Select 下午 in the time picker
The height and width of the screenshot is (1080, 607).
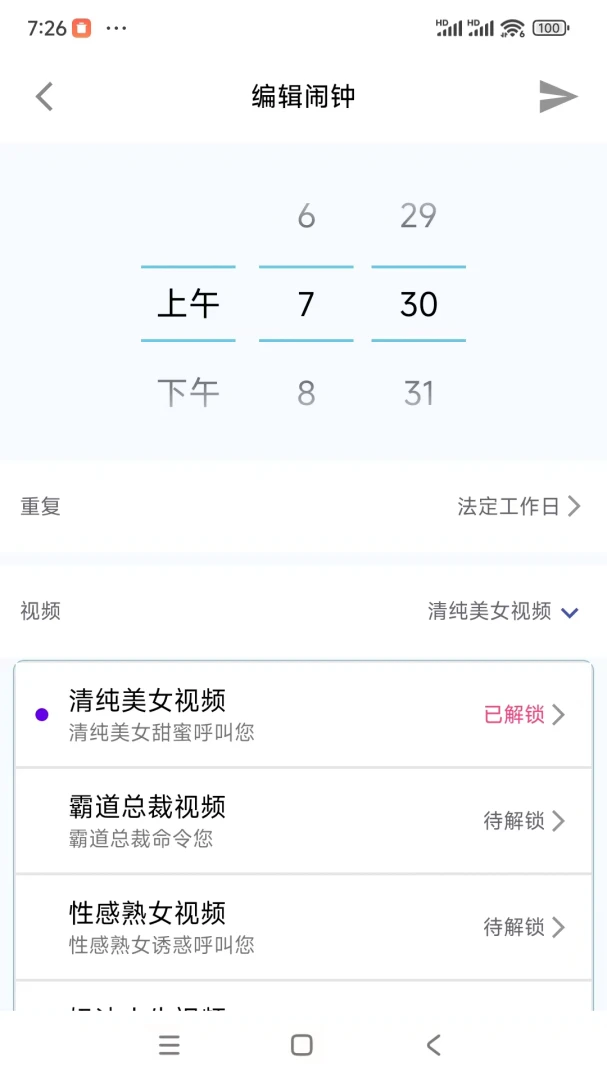pos(188,393)
